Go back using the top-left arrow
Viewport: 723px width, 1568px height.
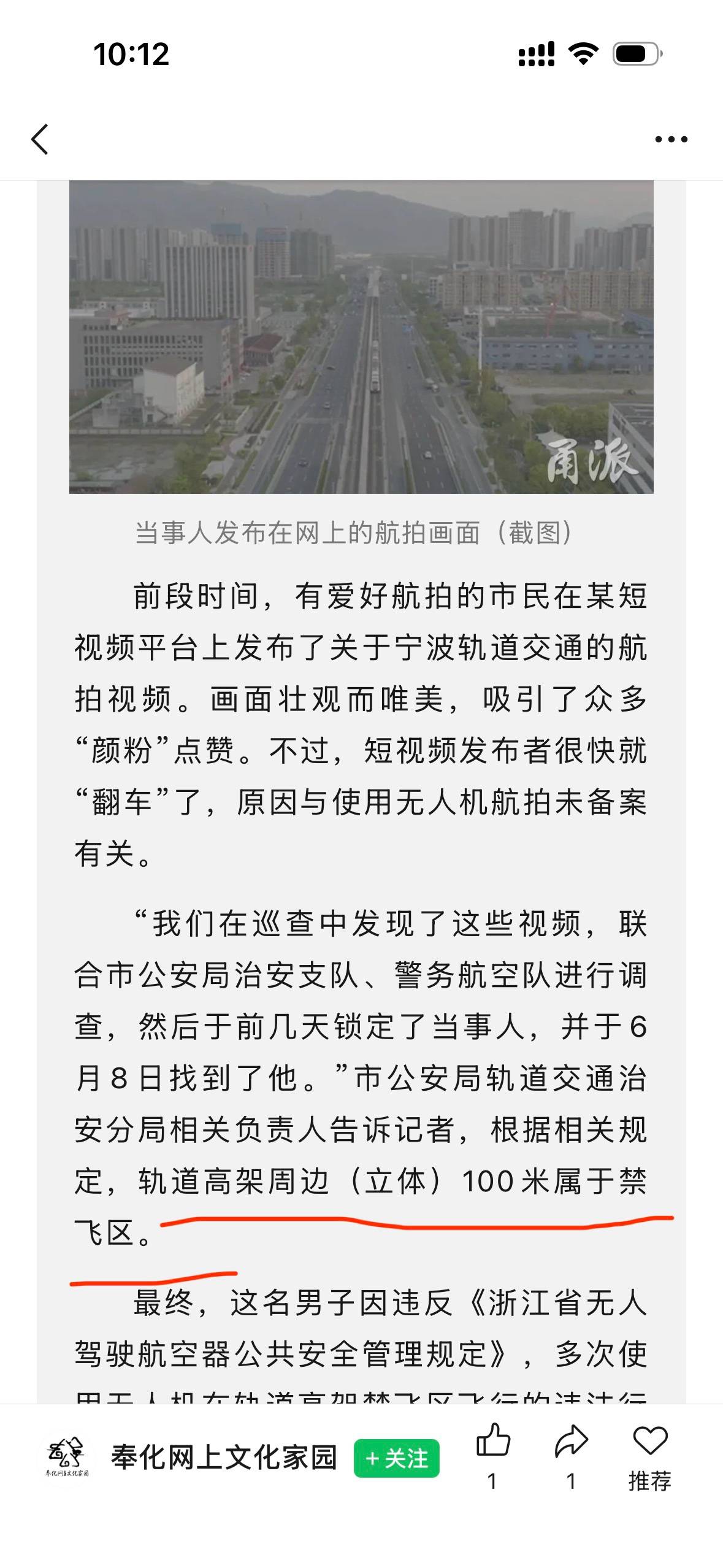coord(40,139)
